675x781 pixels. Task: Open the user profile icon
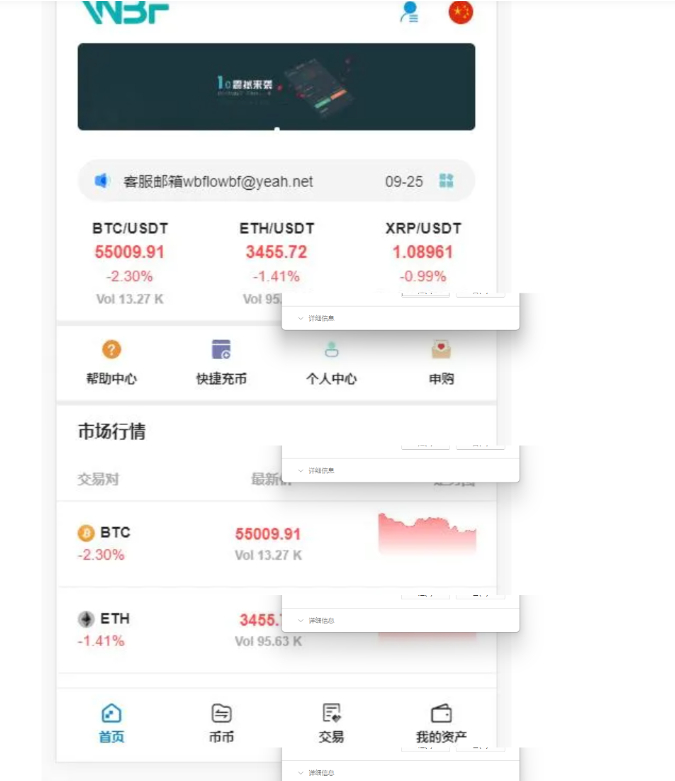409,12
